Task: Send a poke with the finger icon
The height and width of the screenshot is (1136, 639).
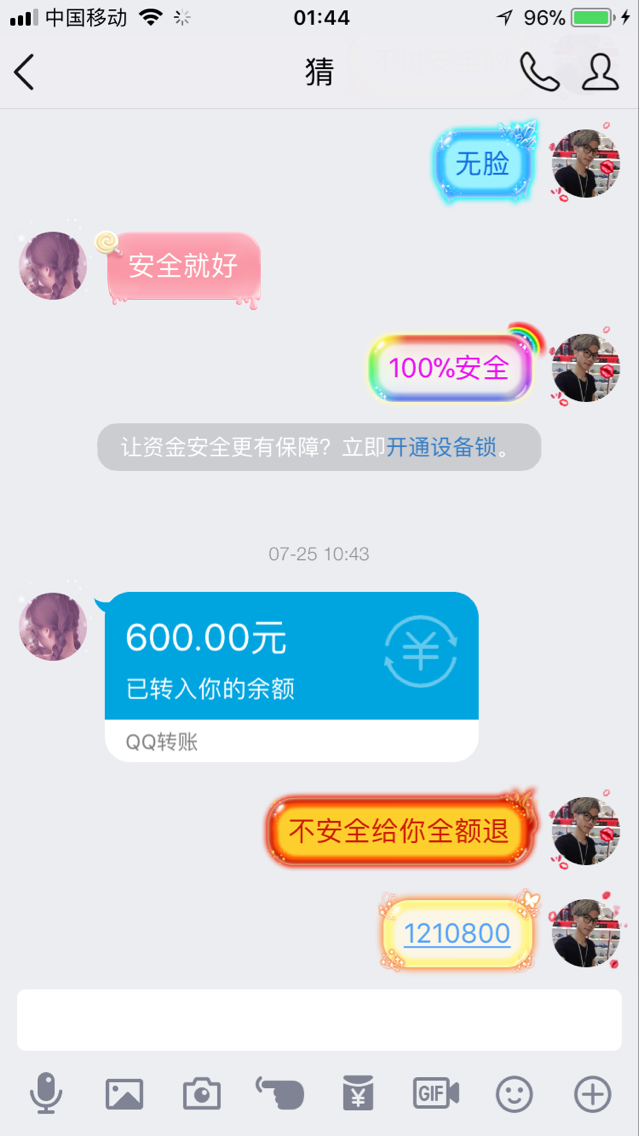Action: pos(279,1094)
